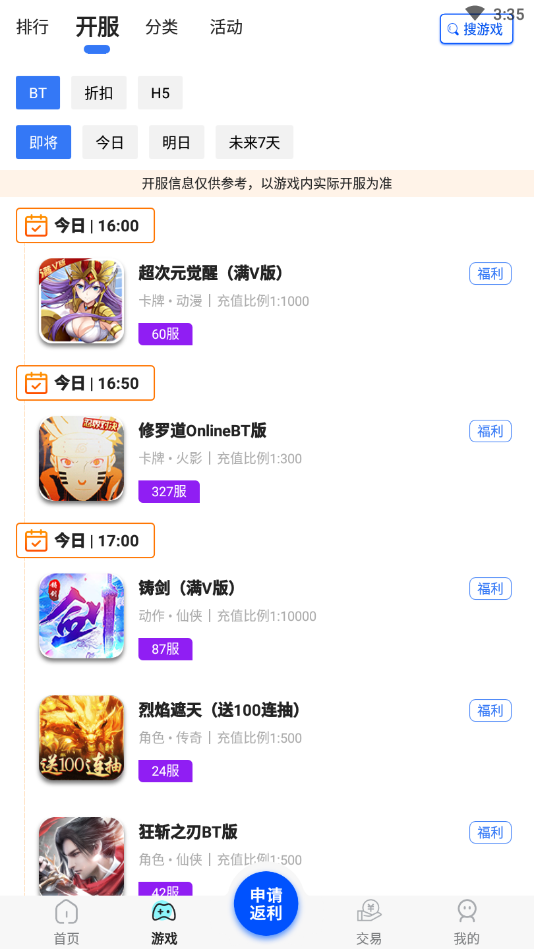Tap 福利 button for 修罗道OnlineBT版

[490, 431]
